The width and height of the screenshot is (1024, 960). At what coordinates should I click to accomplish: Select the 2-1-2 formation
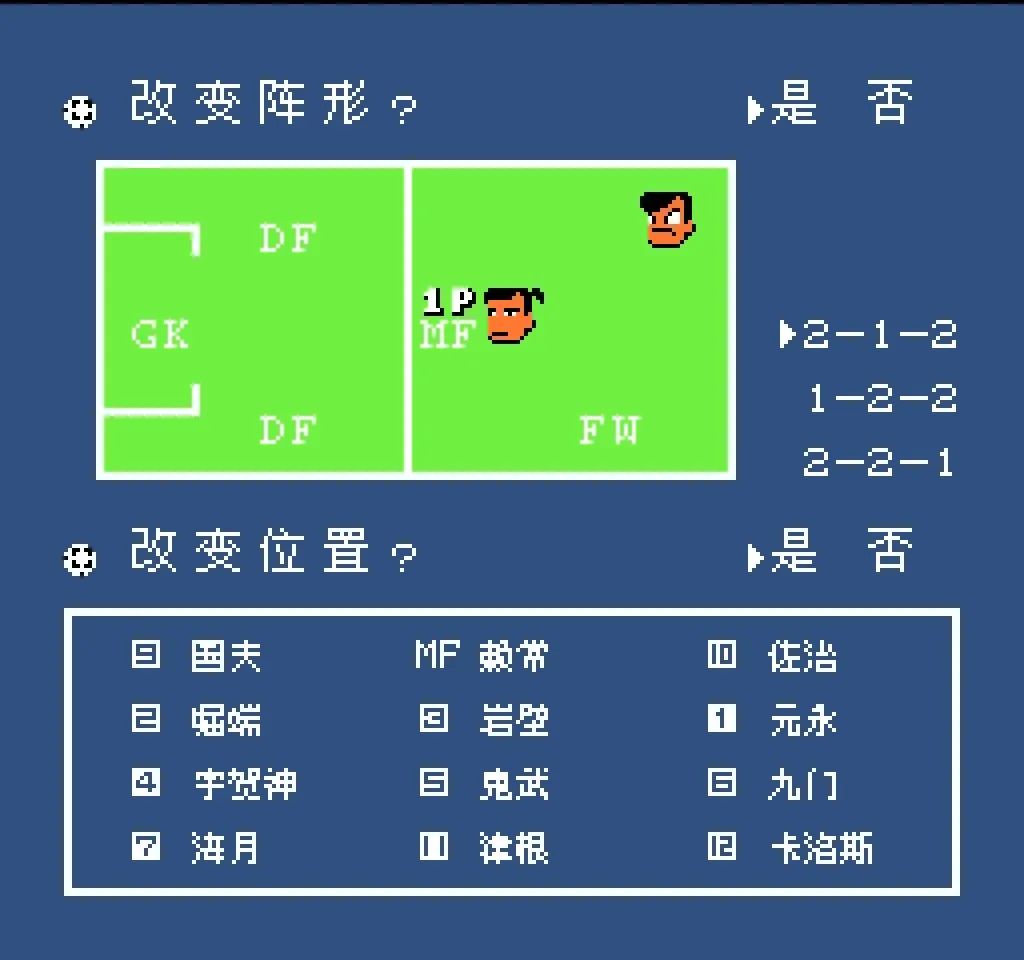coord(880,335)
